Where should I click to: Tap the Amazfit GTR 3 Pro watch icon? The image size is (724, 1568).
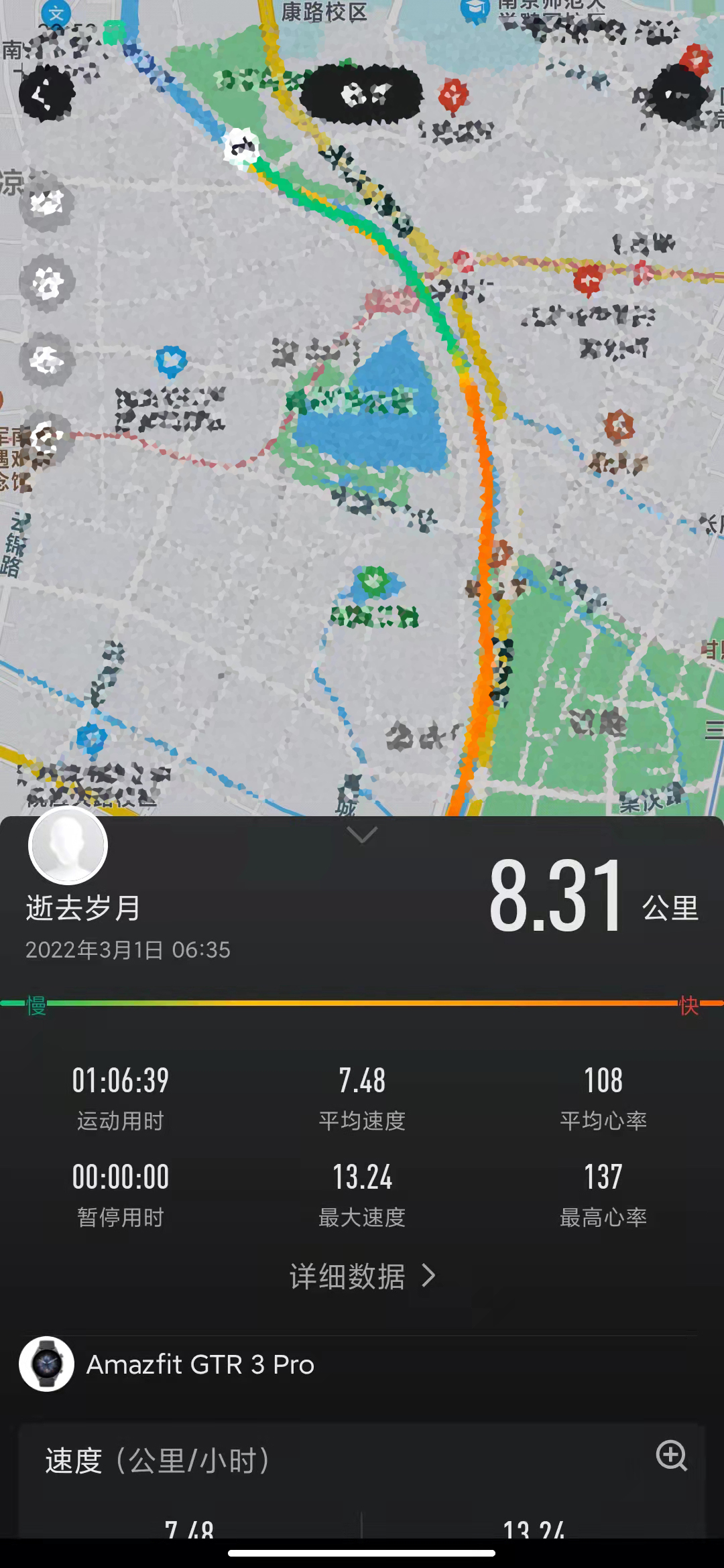coord(47,1364)
